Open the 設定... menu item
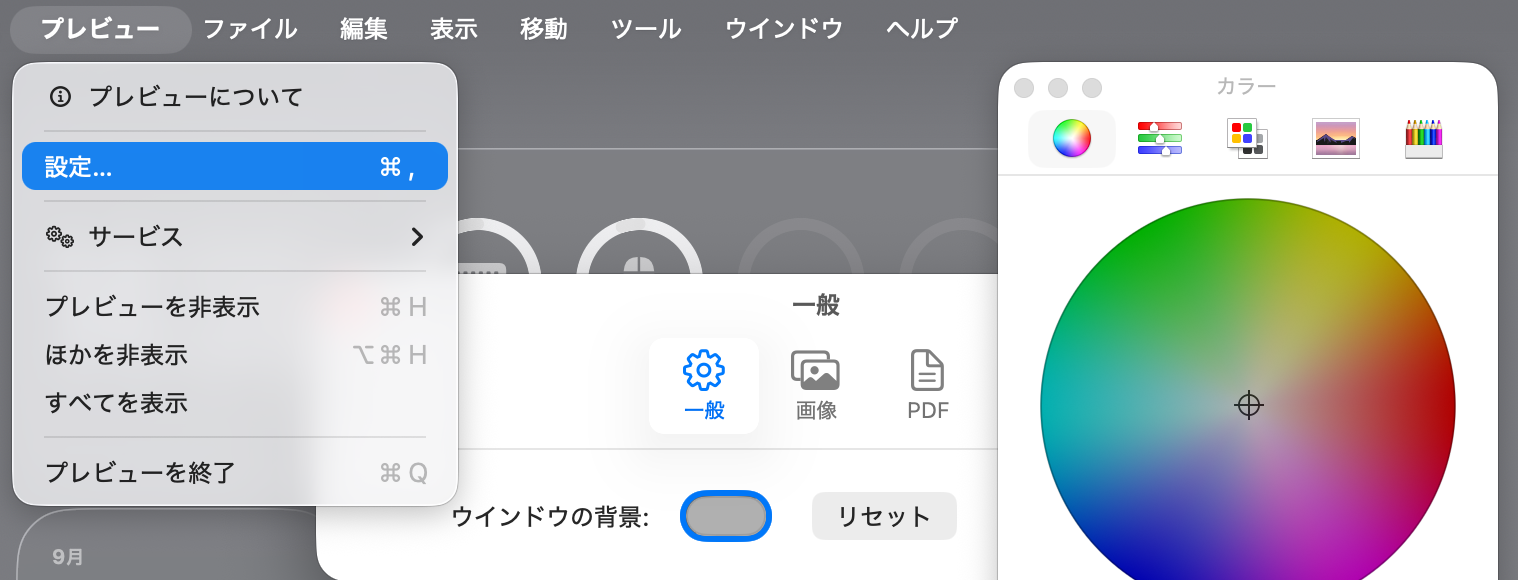The height and width of the screenshot is (580, 1518). tap(233, 167)
